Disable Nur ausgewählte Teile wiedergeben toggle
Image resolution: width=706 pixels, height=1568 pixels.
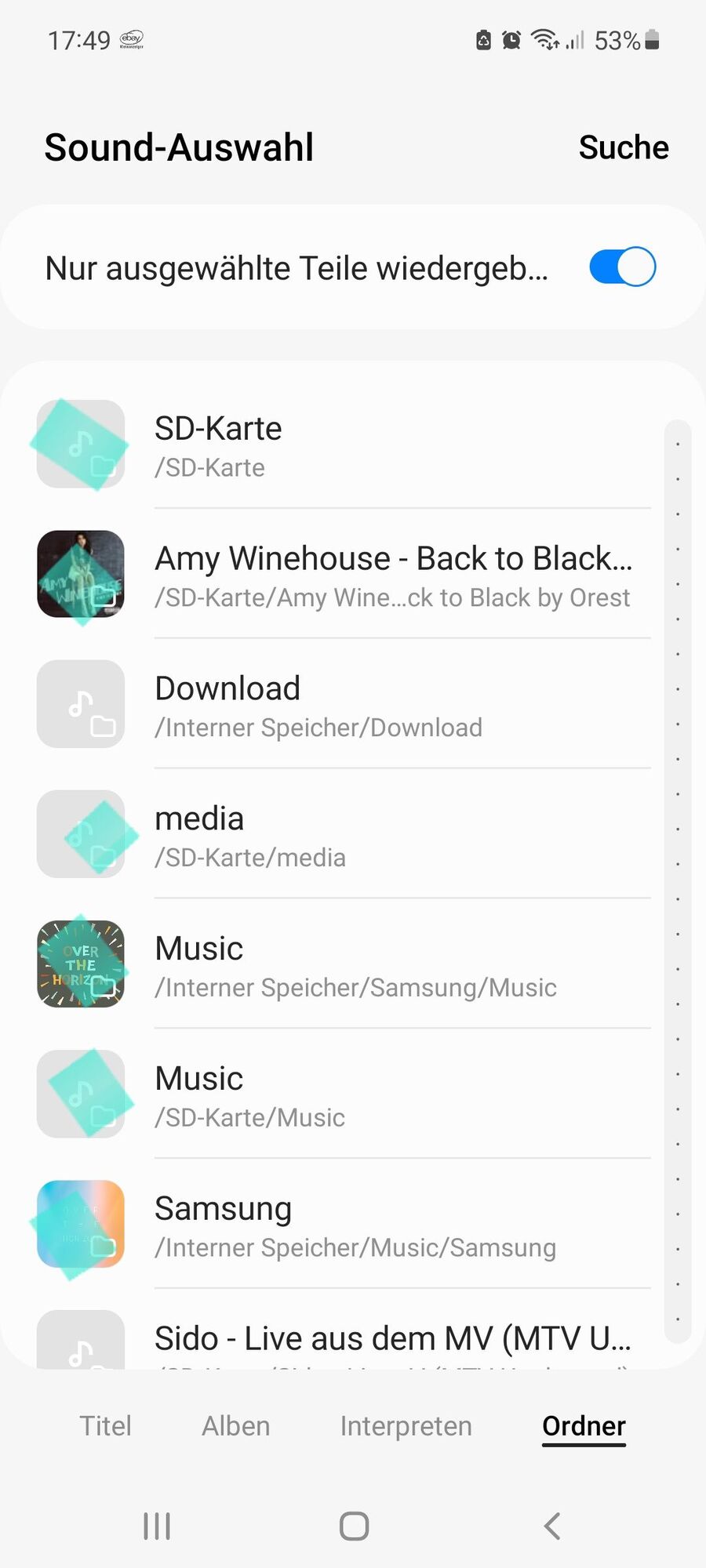(x=622, y=267)
